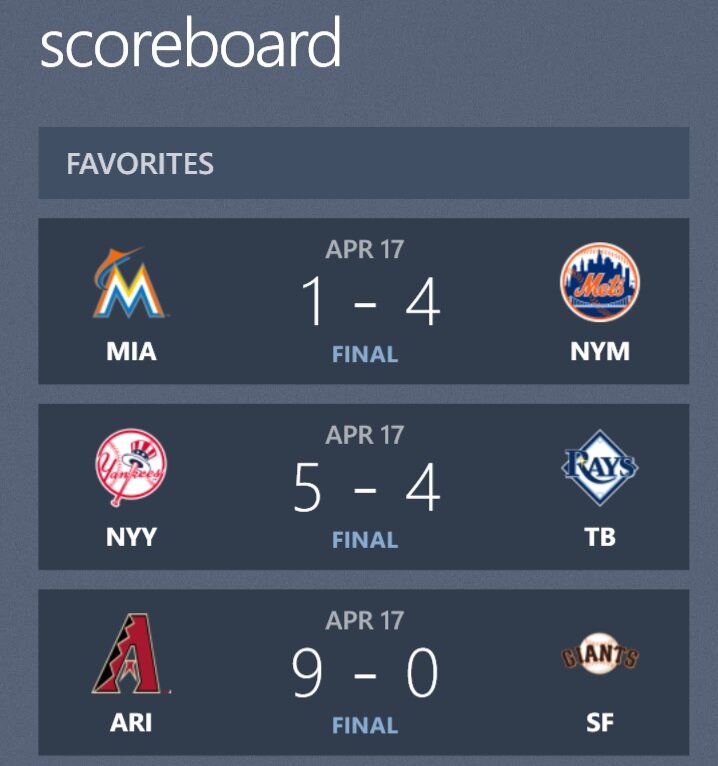718x766 pixels.
Task: Select the Favorites section header
Action: tap(363, 163)
